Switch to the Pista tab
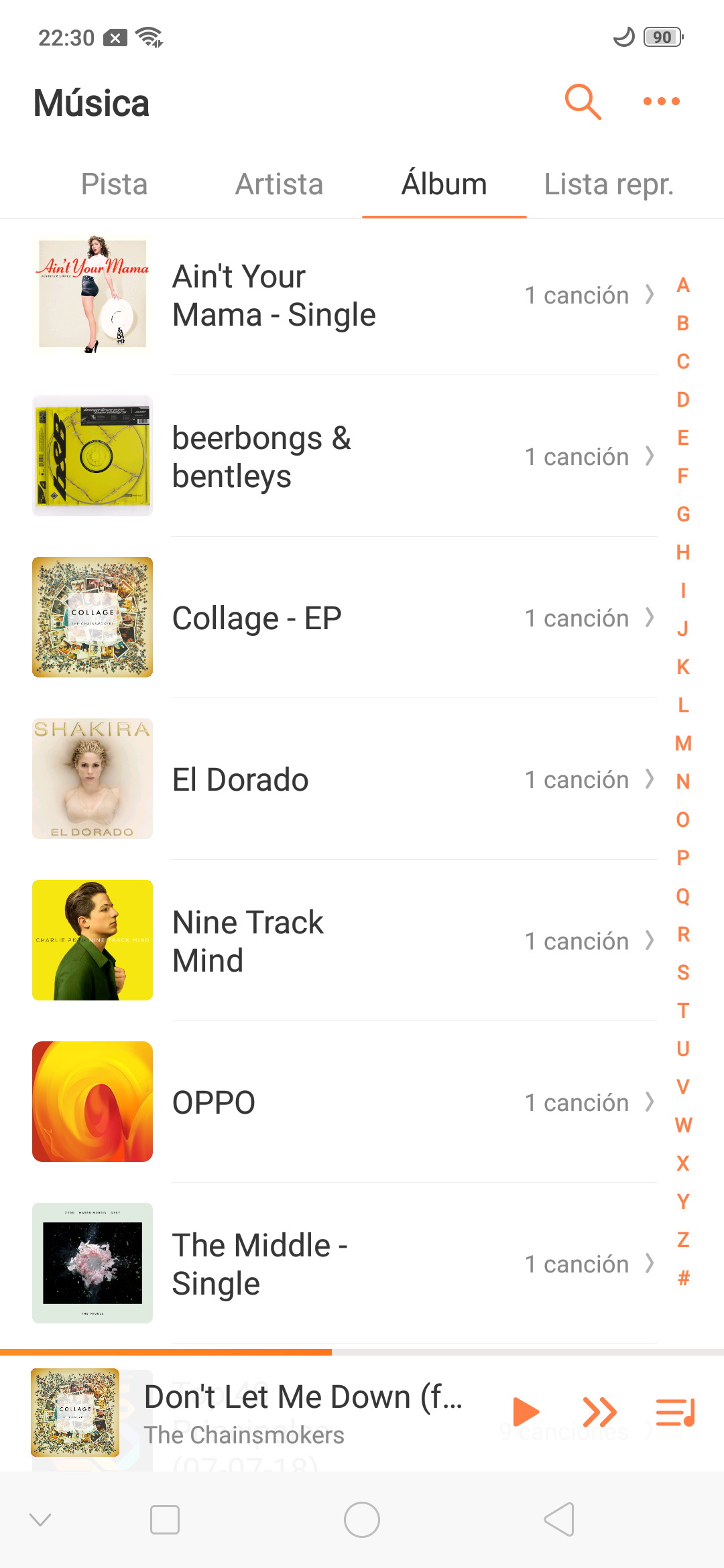Screen dimensions: 724x1568 pos(114,184)
